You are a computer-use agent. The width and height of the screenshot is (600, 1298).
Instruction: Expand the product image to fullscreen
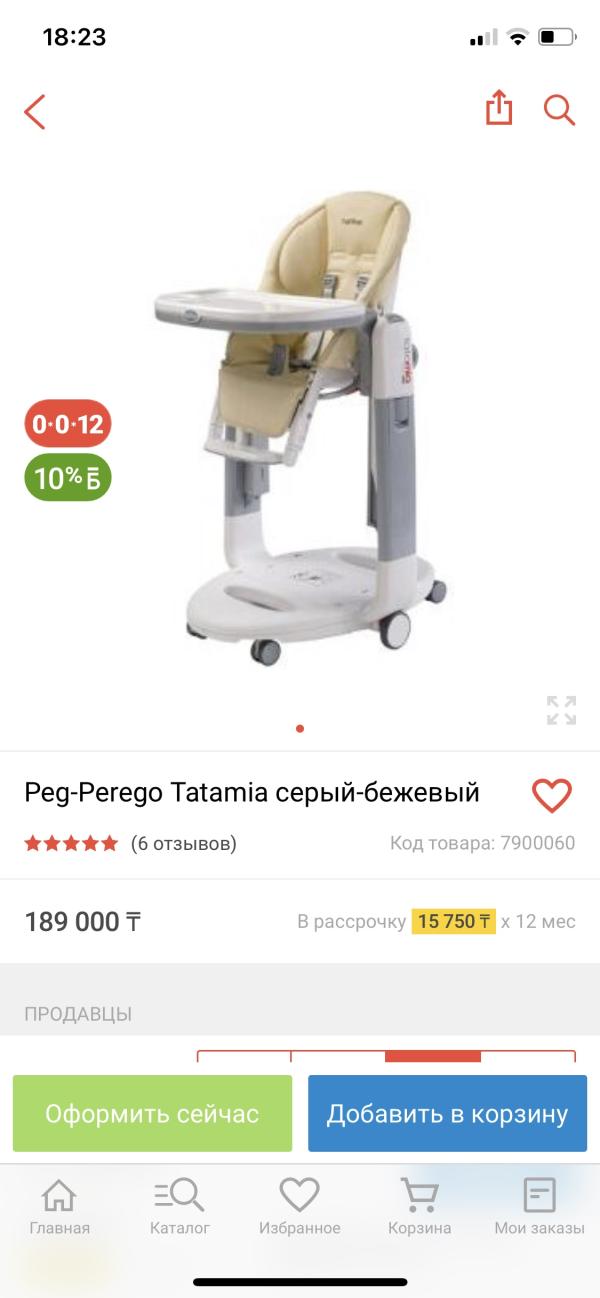tap(561, 710)
